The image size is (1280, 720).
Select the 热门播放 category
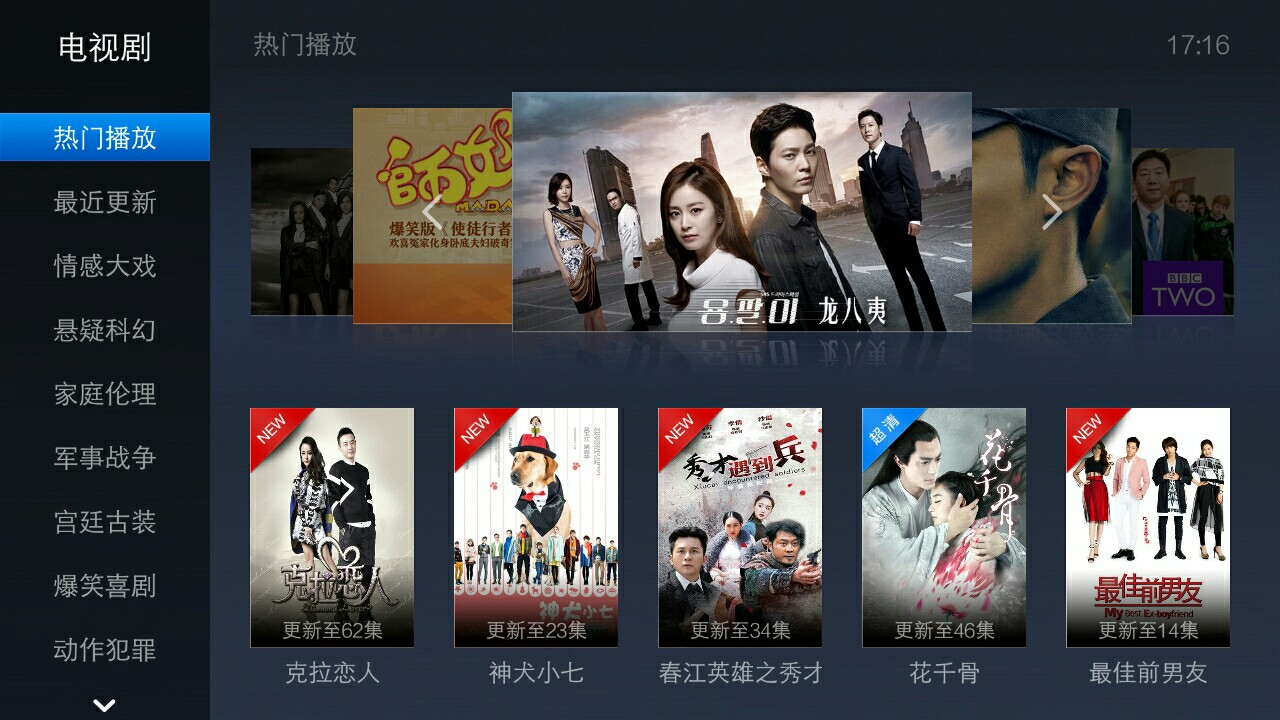point(105,137)
